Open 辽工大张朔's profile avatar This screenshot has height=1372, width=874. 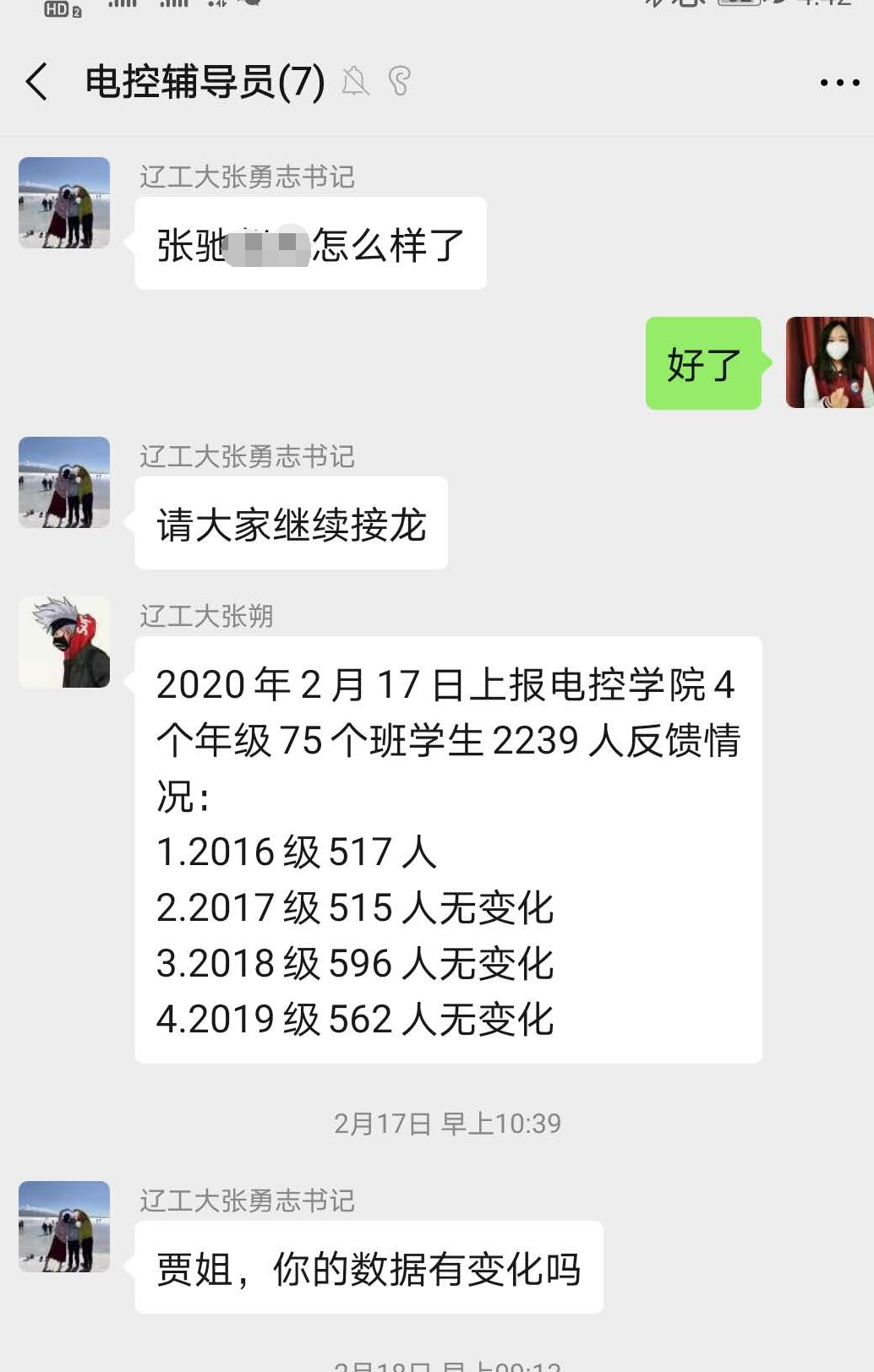pyautogui.click(x=64, y=642)
